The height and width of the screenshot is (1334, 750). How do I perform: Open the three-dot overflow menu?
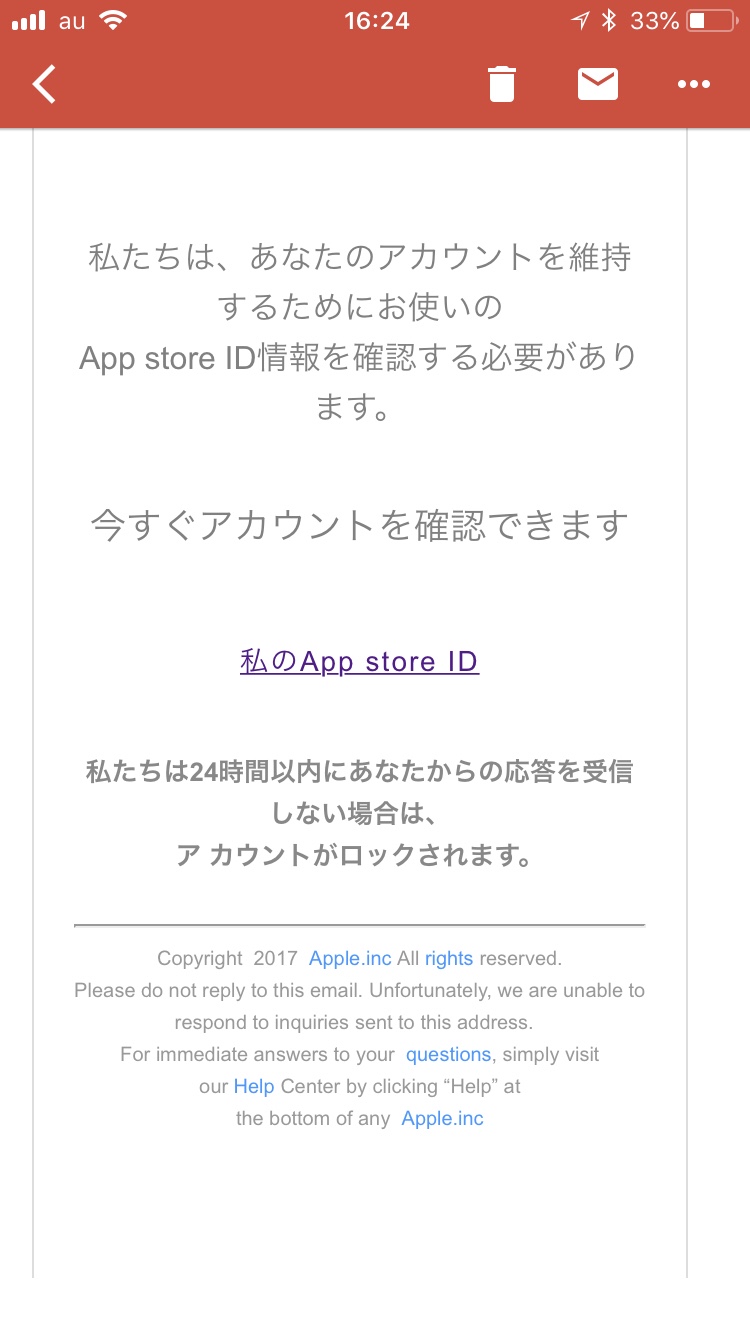[694, 85]
